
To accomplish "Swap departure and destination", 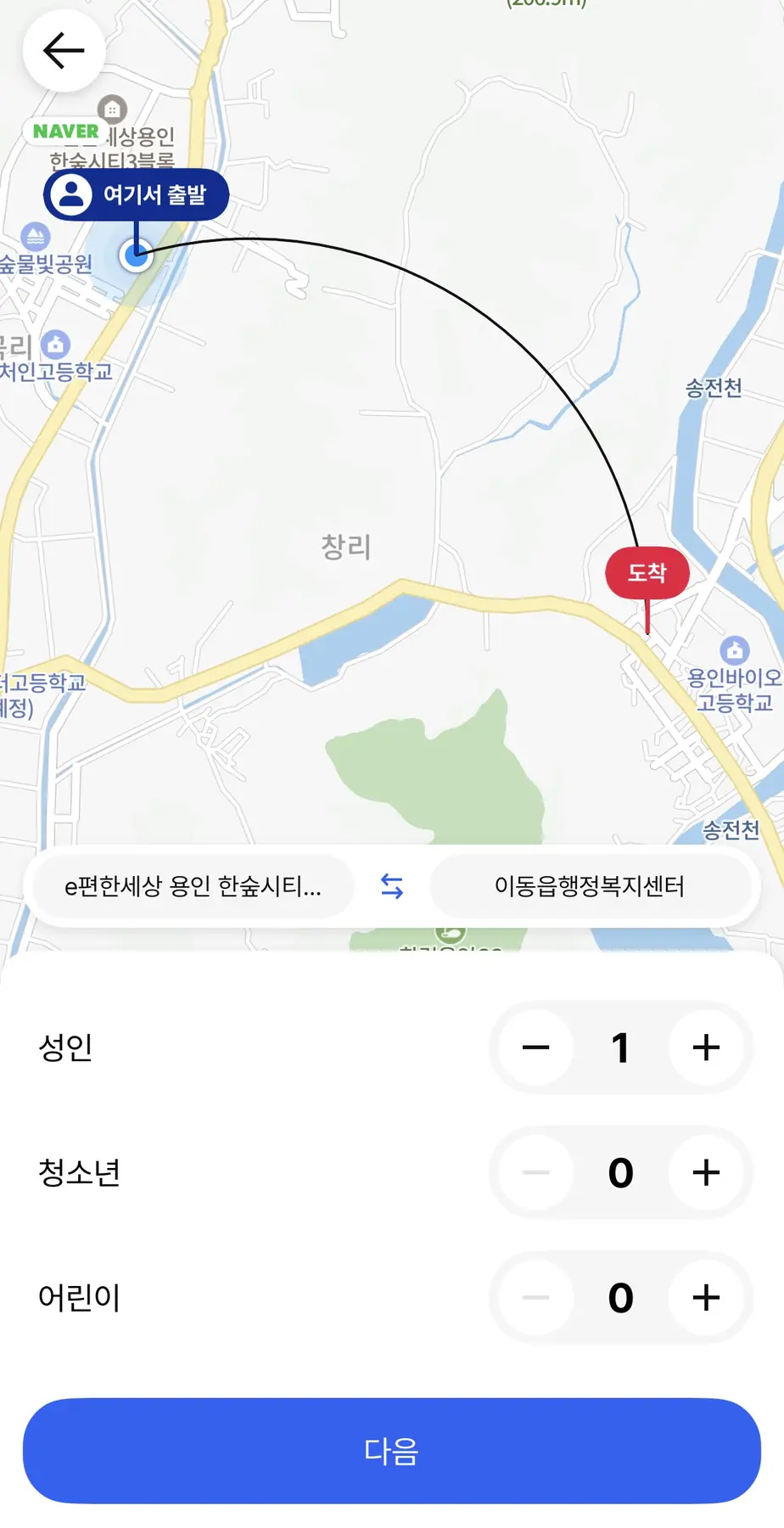I will tap(392, 886).
